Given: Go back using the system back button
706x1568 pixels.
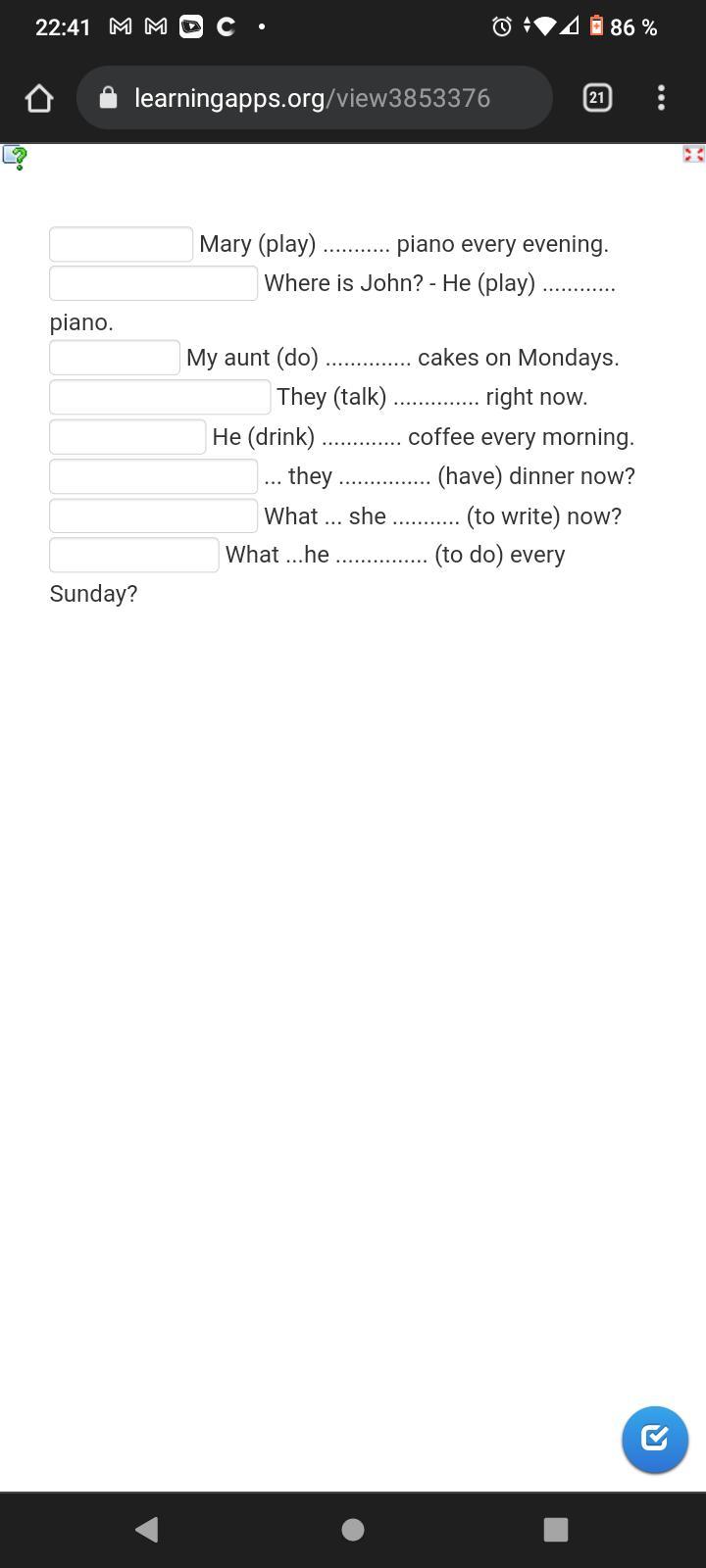Looking at the screenshot, I should pos(147,1529).
